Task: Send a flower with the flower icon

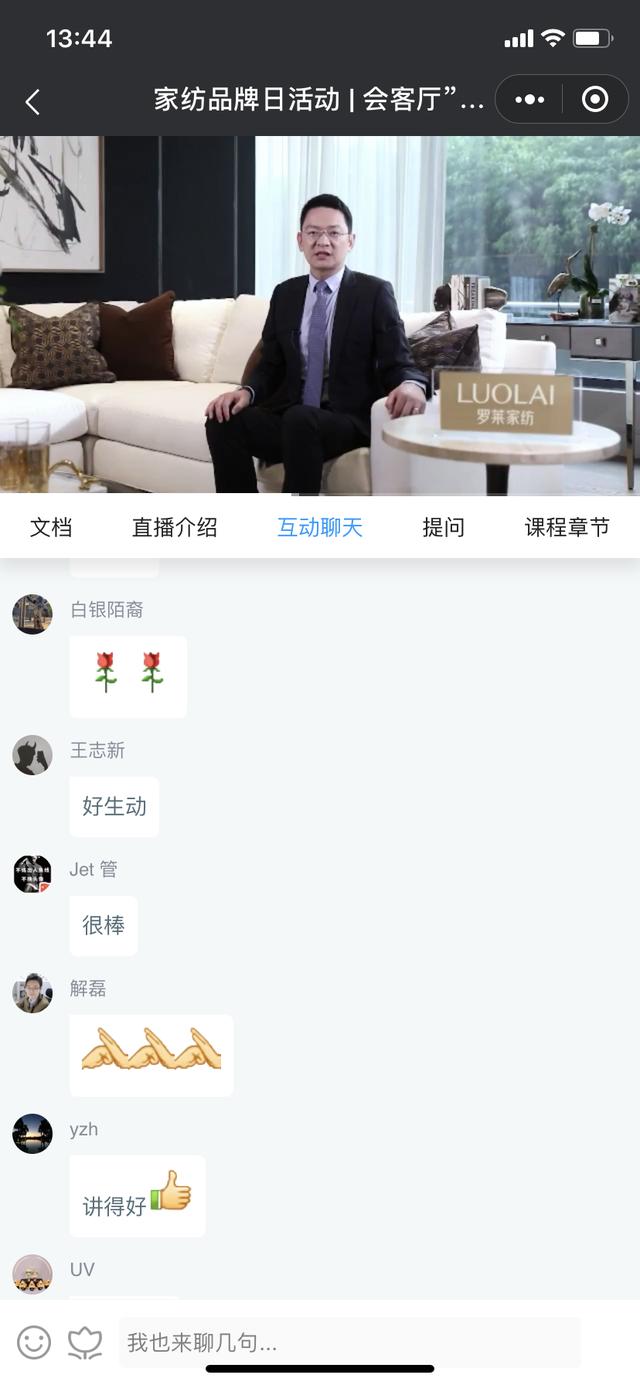Action: pyautogui.click(x=85, y=1342)
